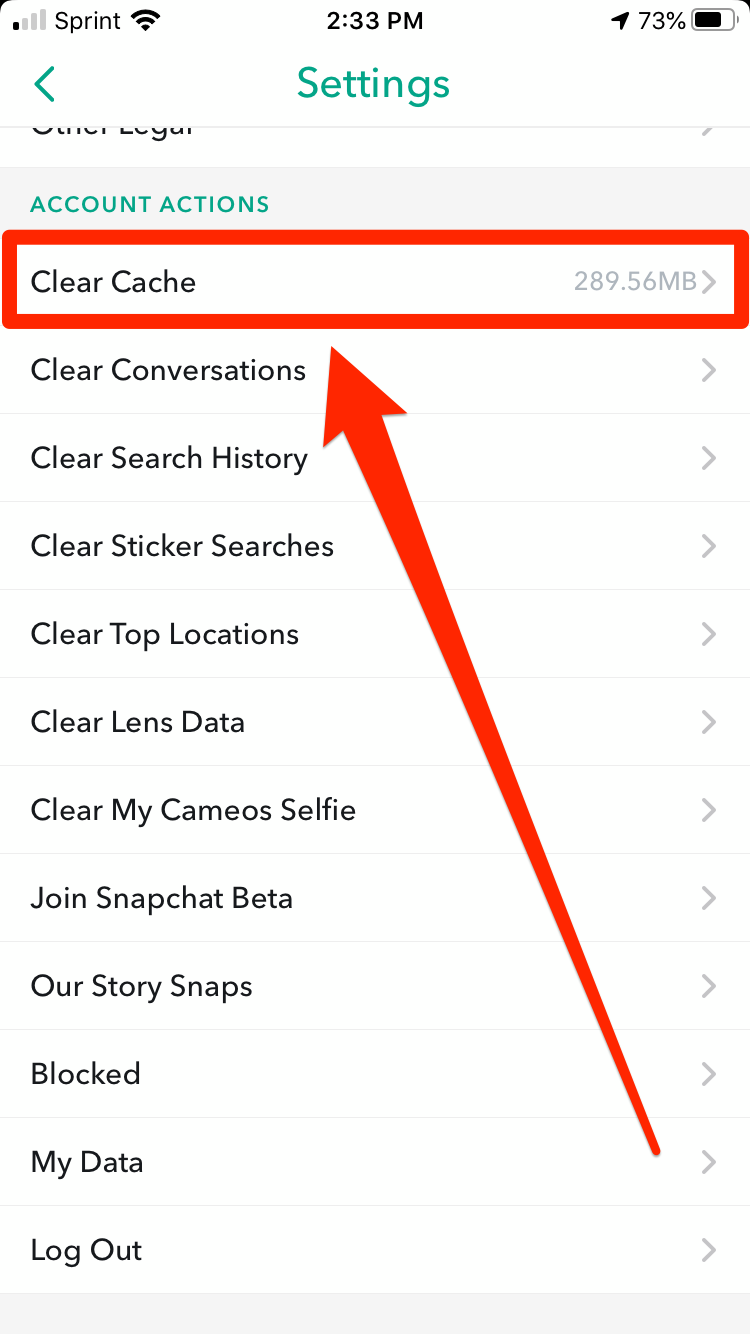
Task: Open Join Snapchat Beta
Action: [x=161, y=898]
